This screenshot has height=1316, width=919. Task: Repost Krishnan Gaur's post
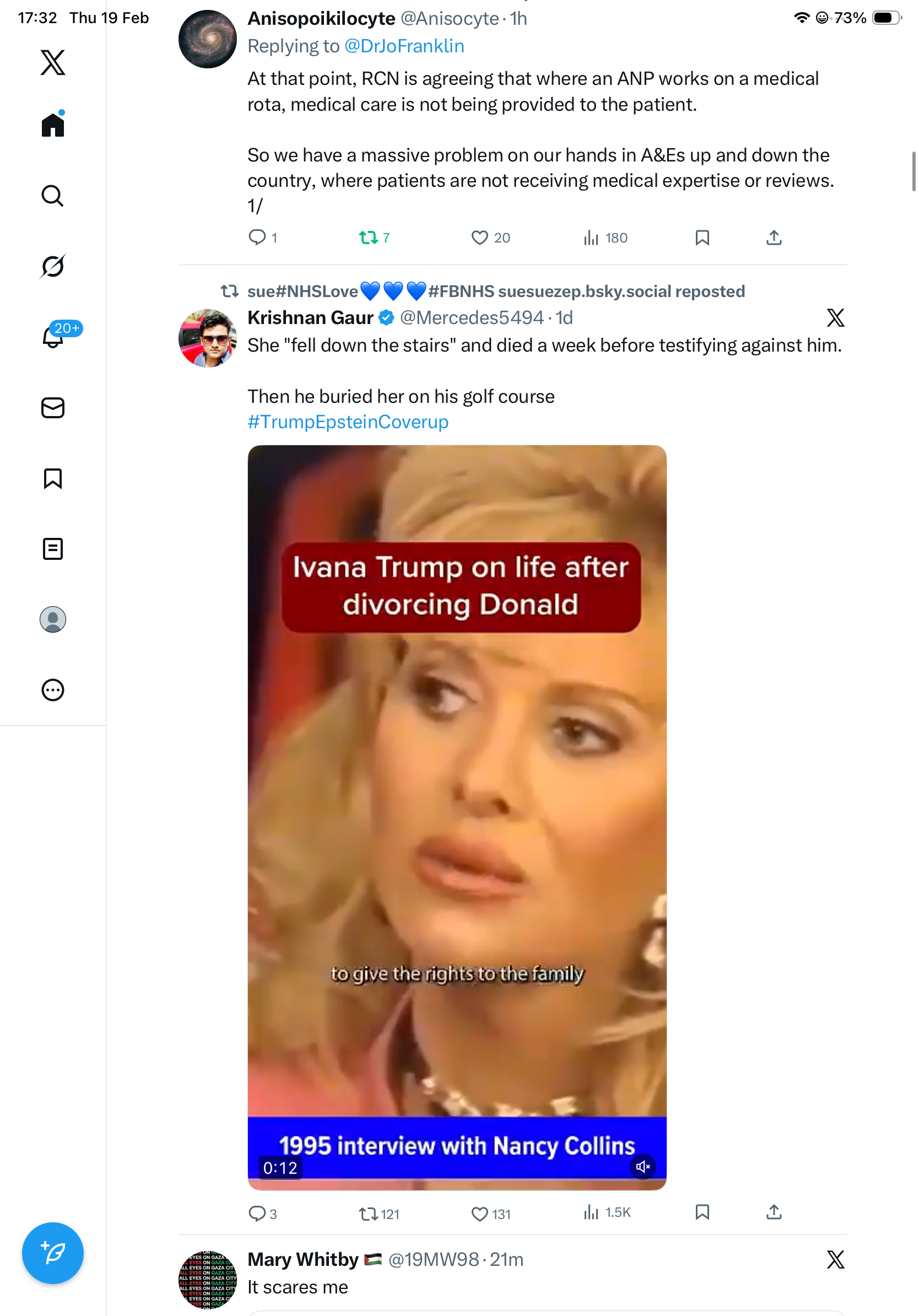[x=368, y=1213]
